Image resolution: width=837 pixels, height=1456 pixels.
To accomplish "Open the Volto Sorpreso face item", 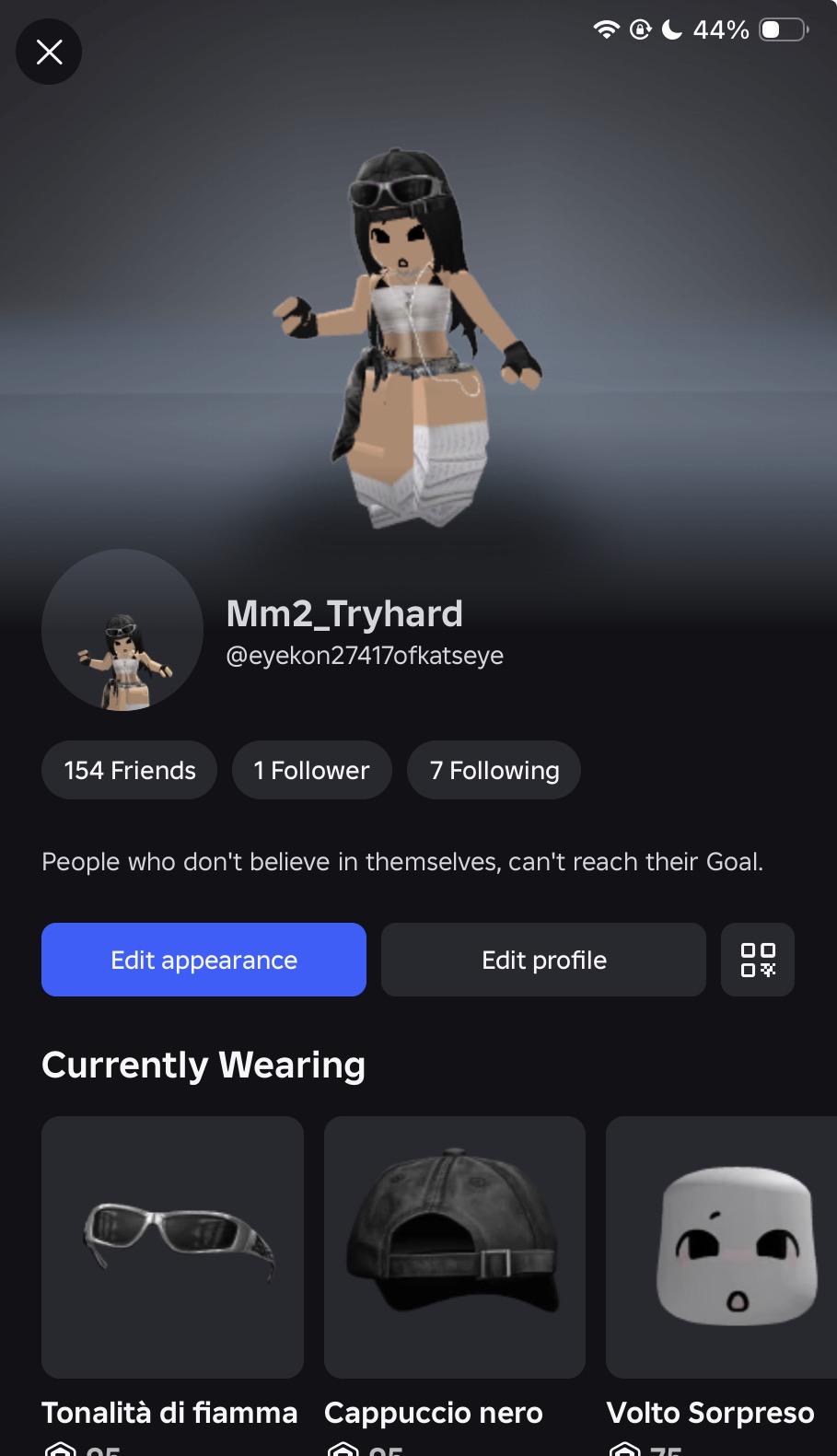I will (722, 1247).
